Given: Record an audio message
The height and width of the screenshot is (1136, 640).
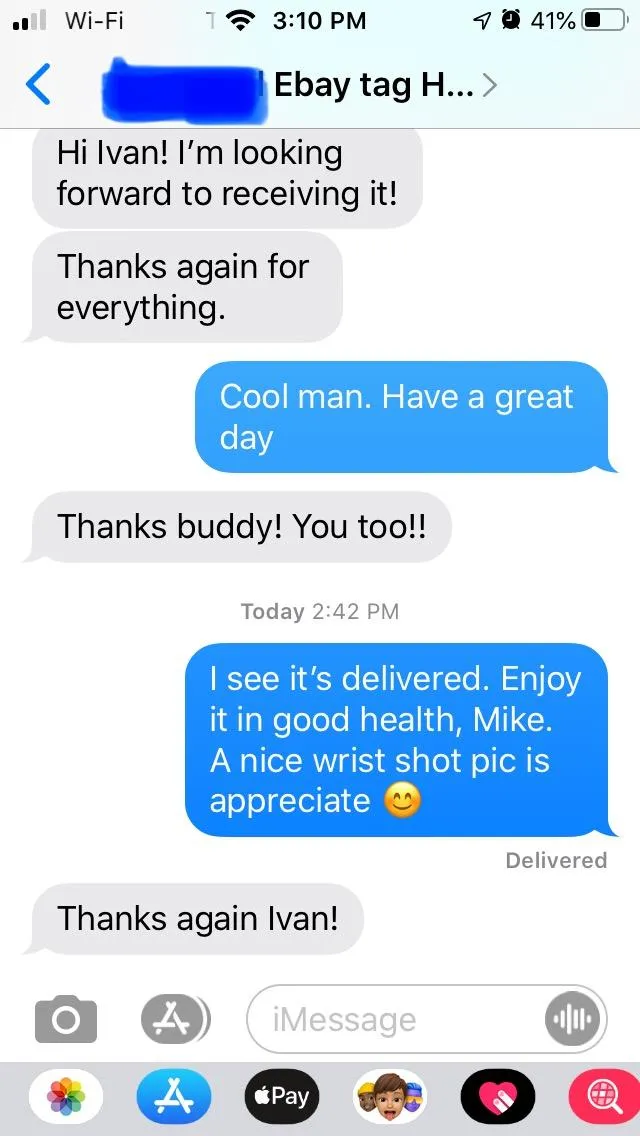Looking at the screenshot, I should (x=573, y=1019).
